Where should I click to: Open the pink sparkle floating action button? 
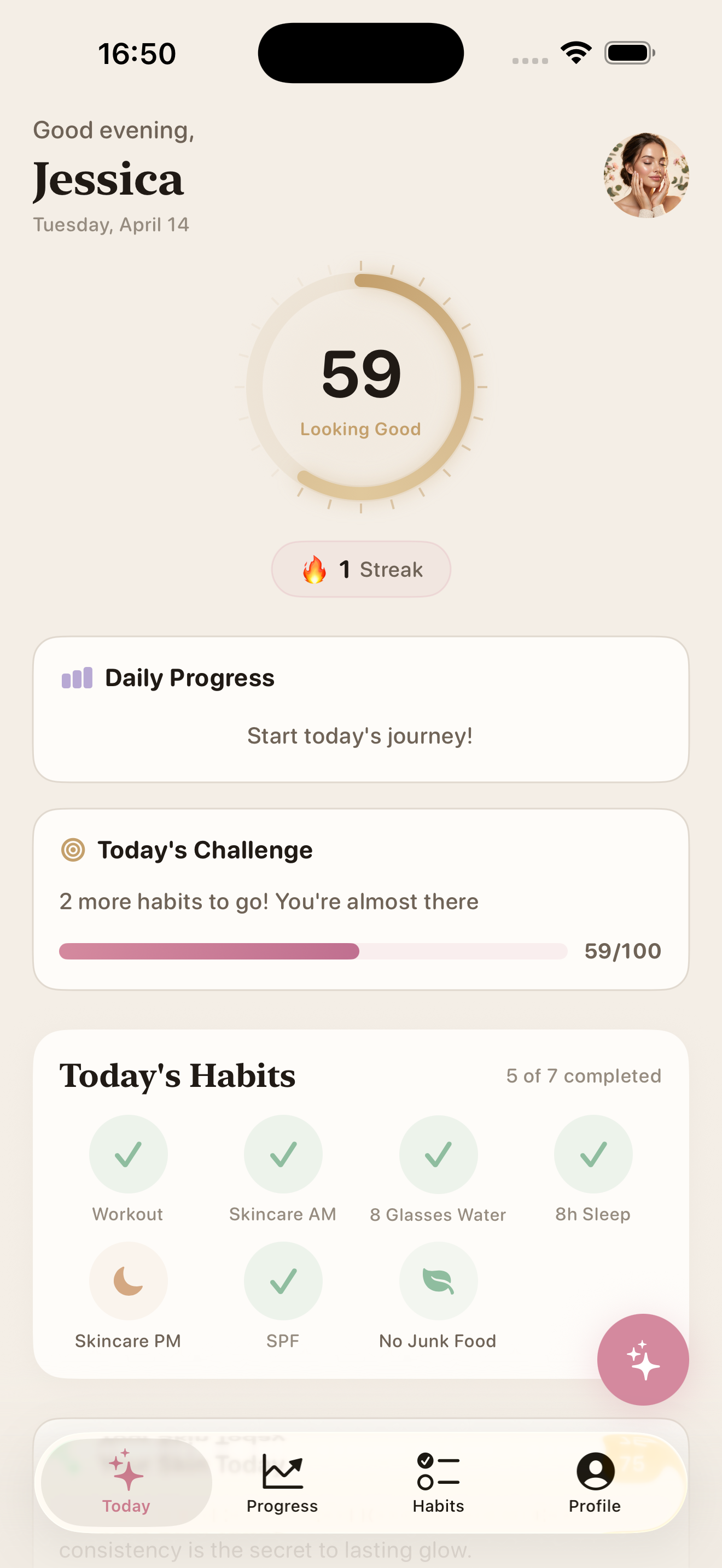[x=643, y=1359]
